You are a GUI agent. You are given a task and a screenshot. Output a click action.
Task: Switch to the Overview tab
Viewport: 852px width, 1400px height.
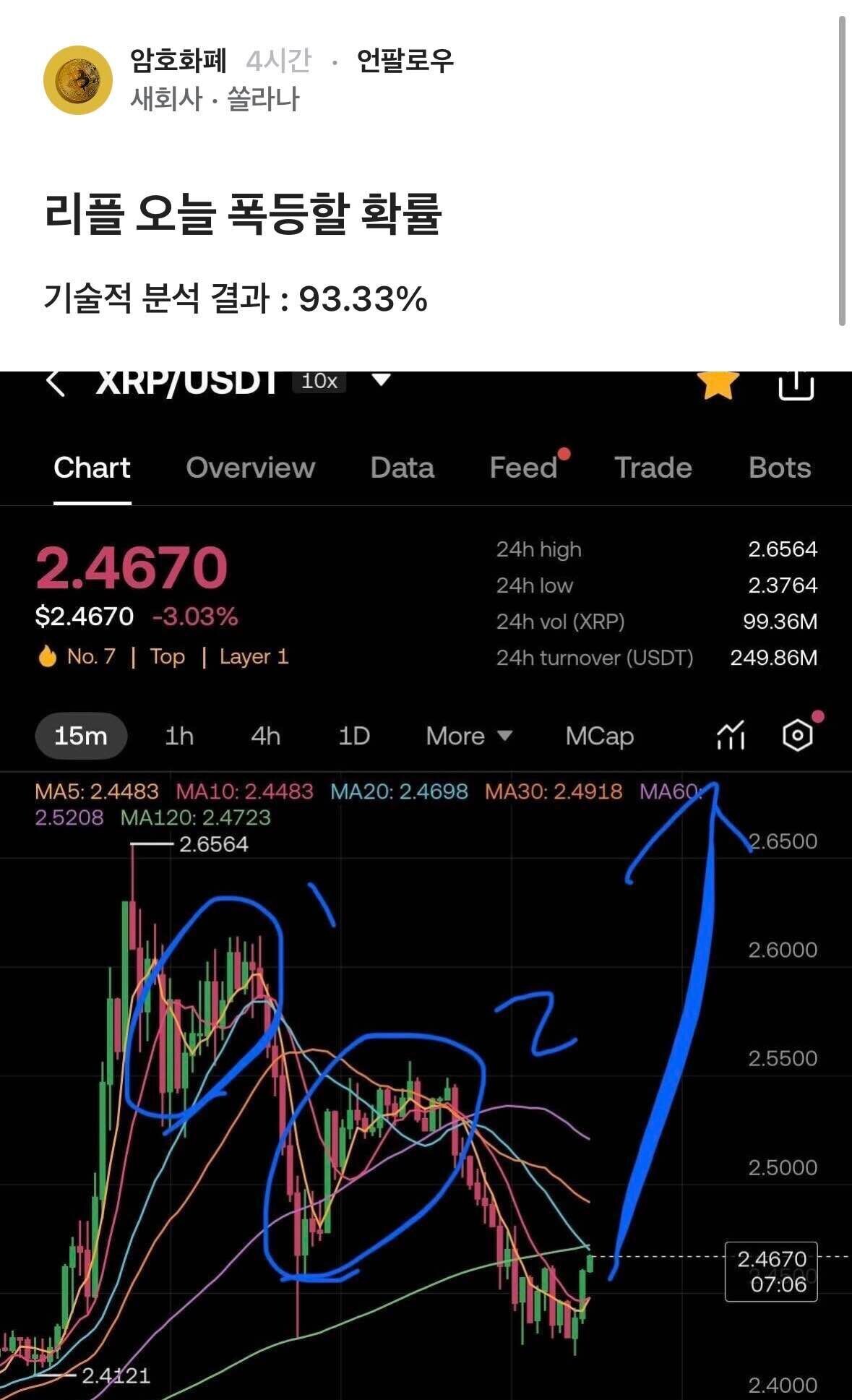pyautogui.click(x=250, y=468)
